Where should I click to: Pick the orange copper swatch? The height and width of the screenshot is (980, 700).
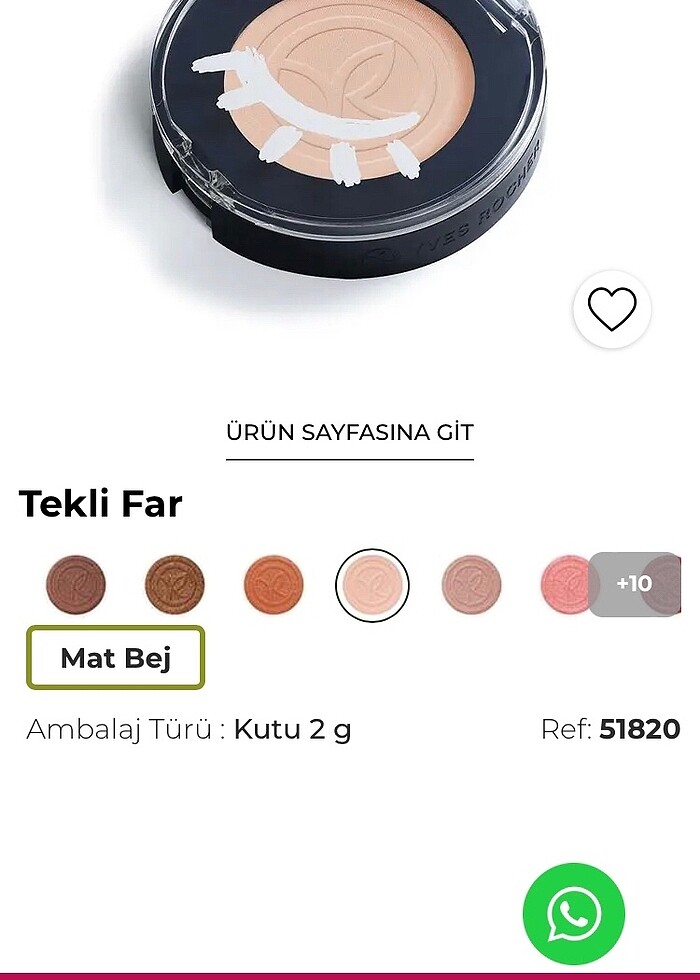pos(273,585)
